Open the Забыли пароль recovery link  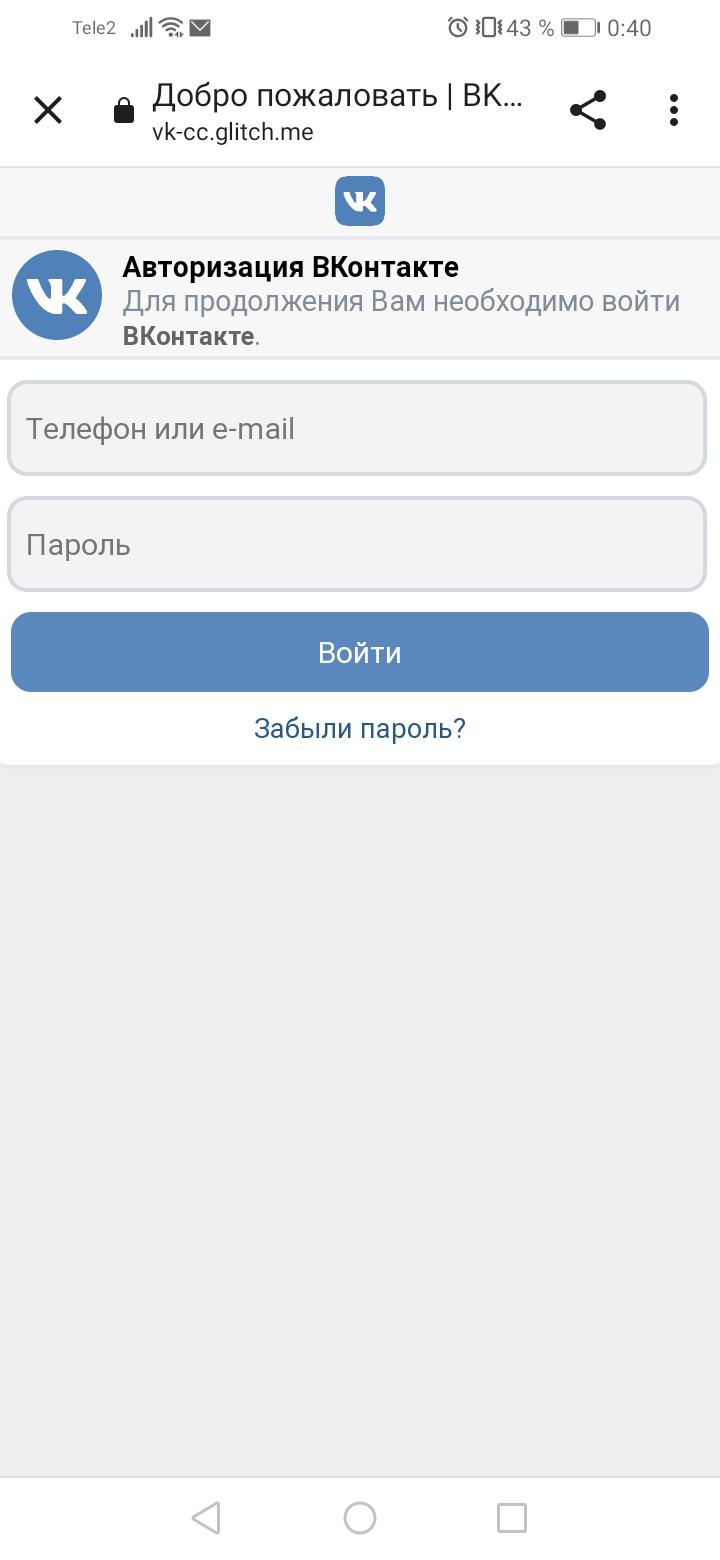tap(359, 728)
